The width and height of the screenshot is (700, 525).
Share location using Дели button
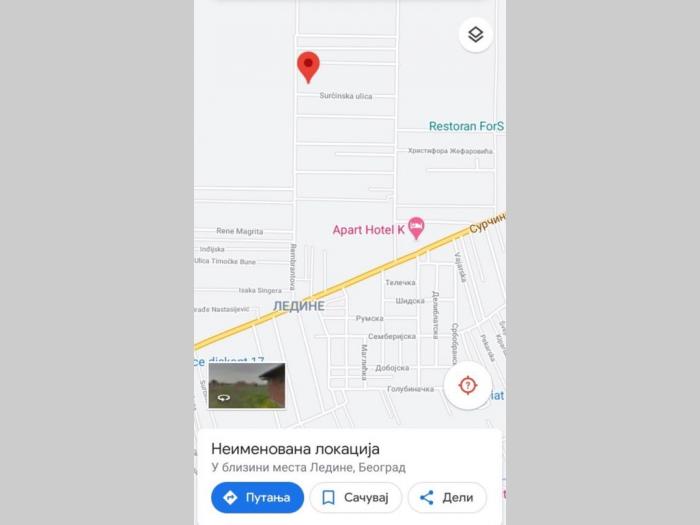click(x=447, y=497)
